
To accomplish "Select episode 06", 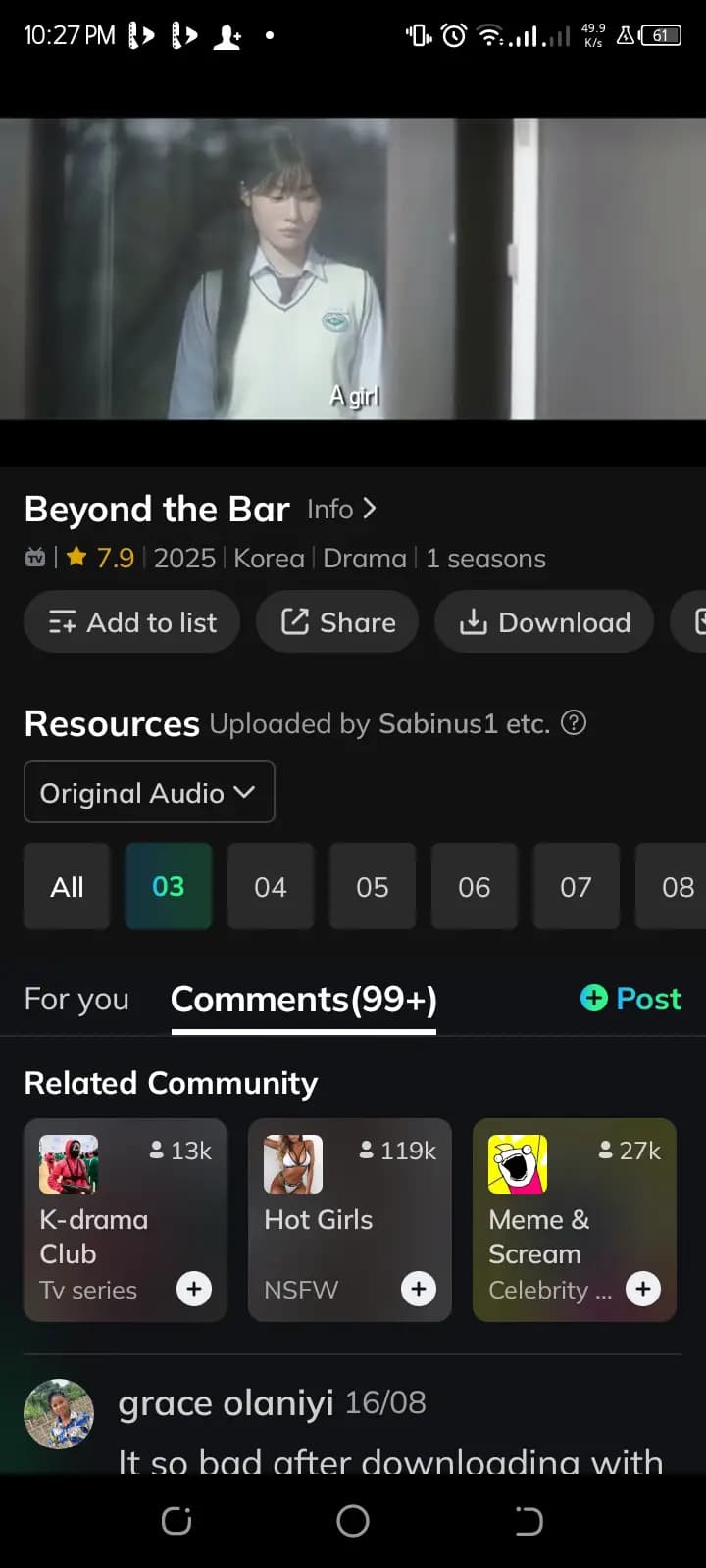I will (x=475, y=887).
